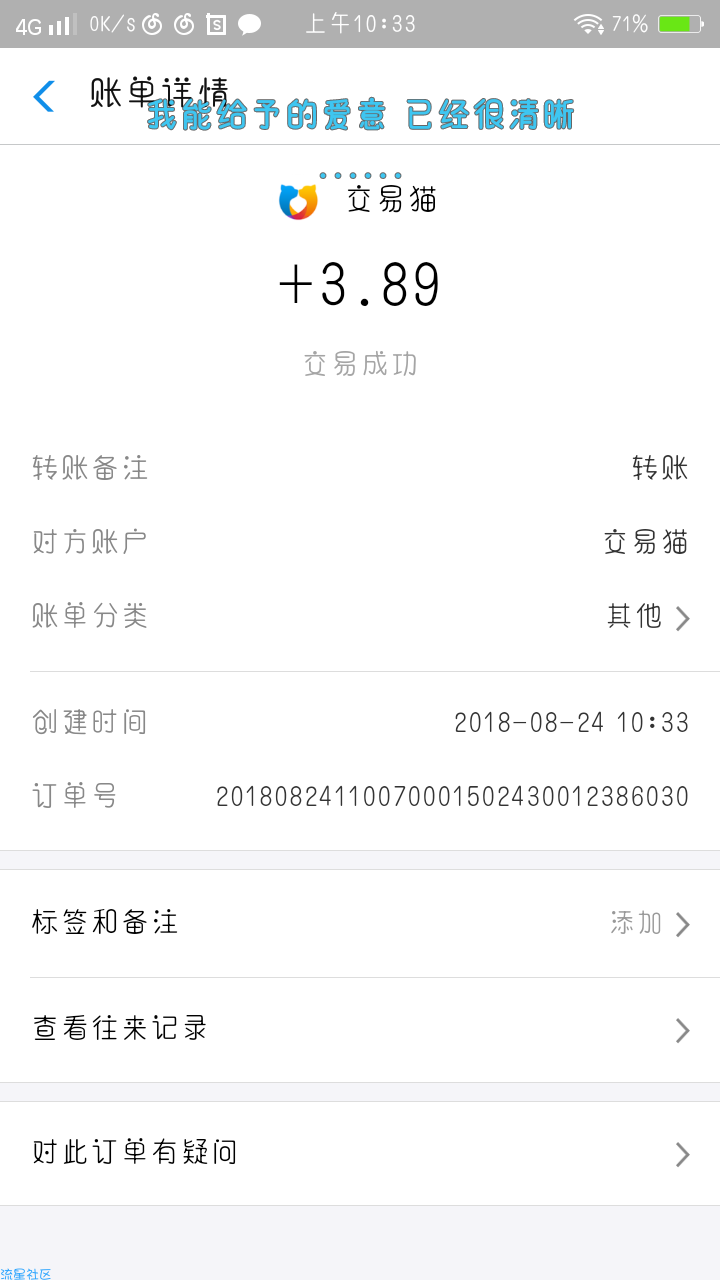This screenshot has height=1280, width=720.
Task: Open the 查看往来记录 row
Action: tap(360, 1030)
